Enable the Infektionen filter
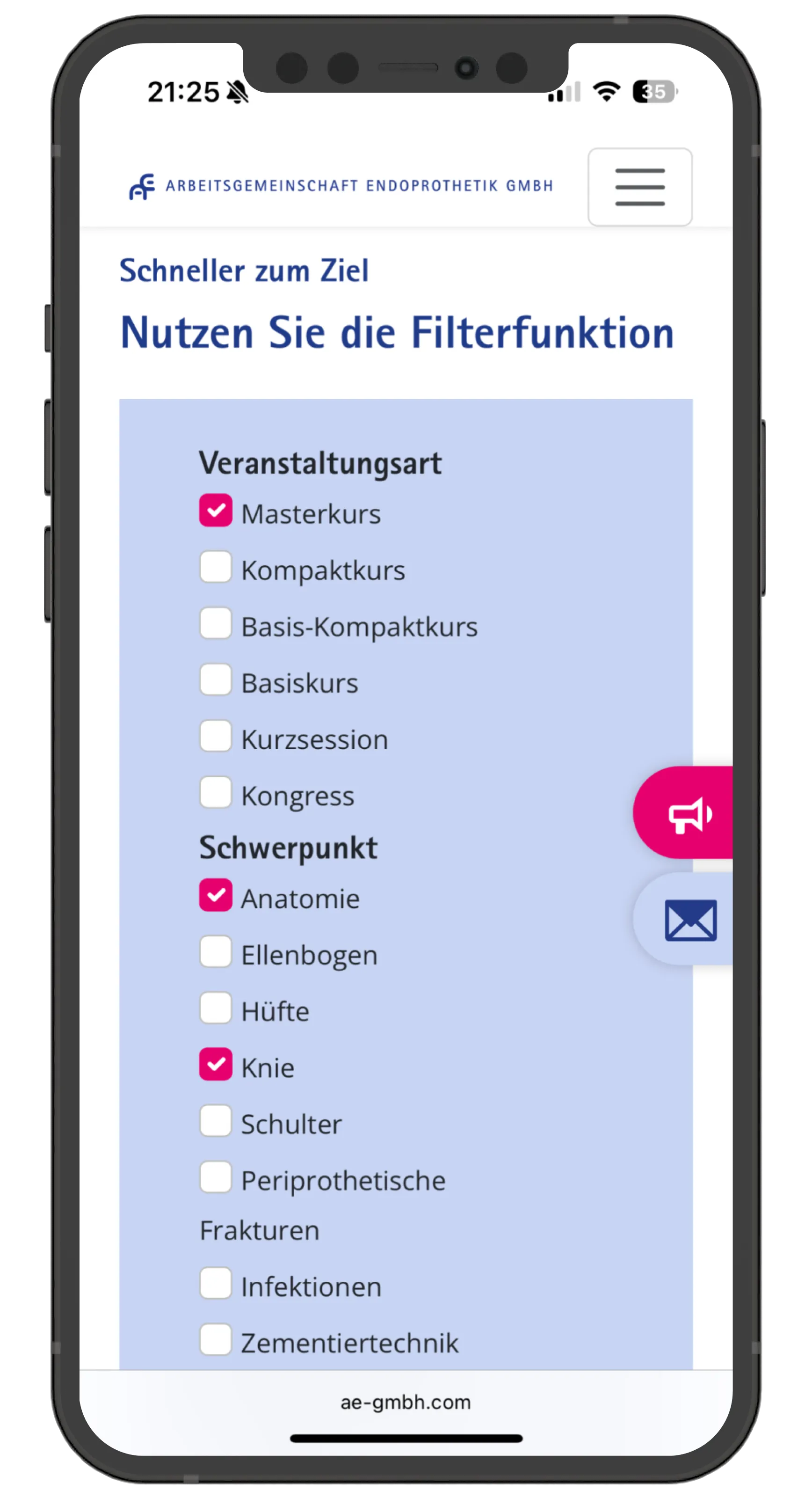This screenshot has width=812, height=1505. [216, 1283]
